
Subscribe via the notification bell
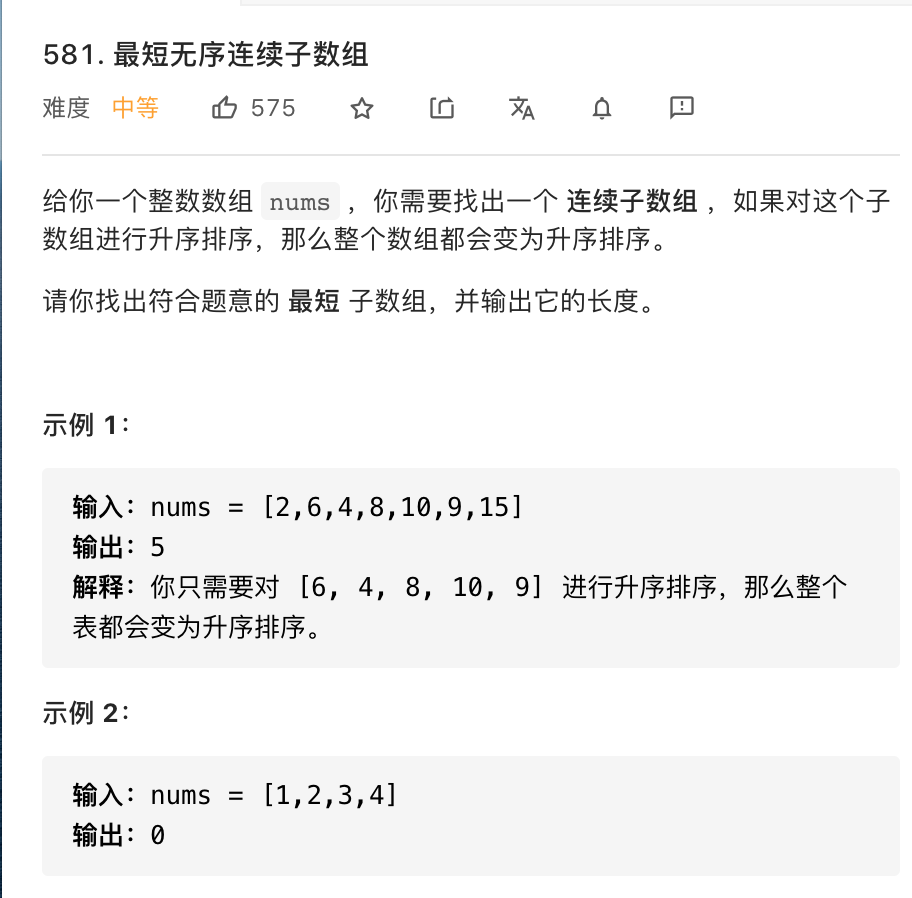[602, 108]
